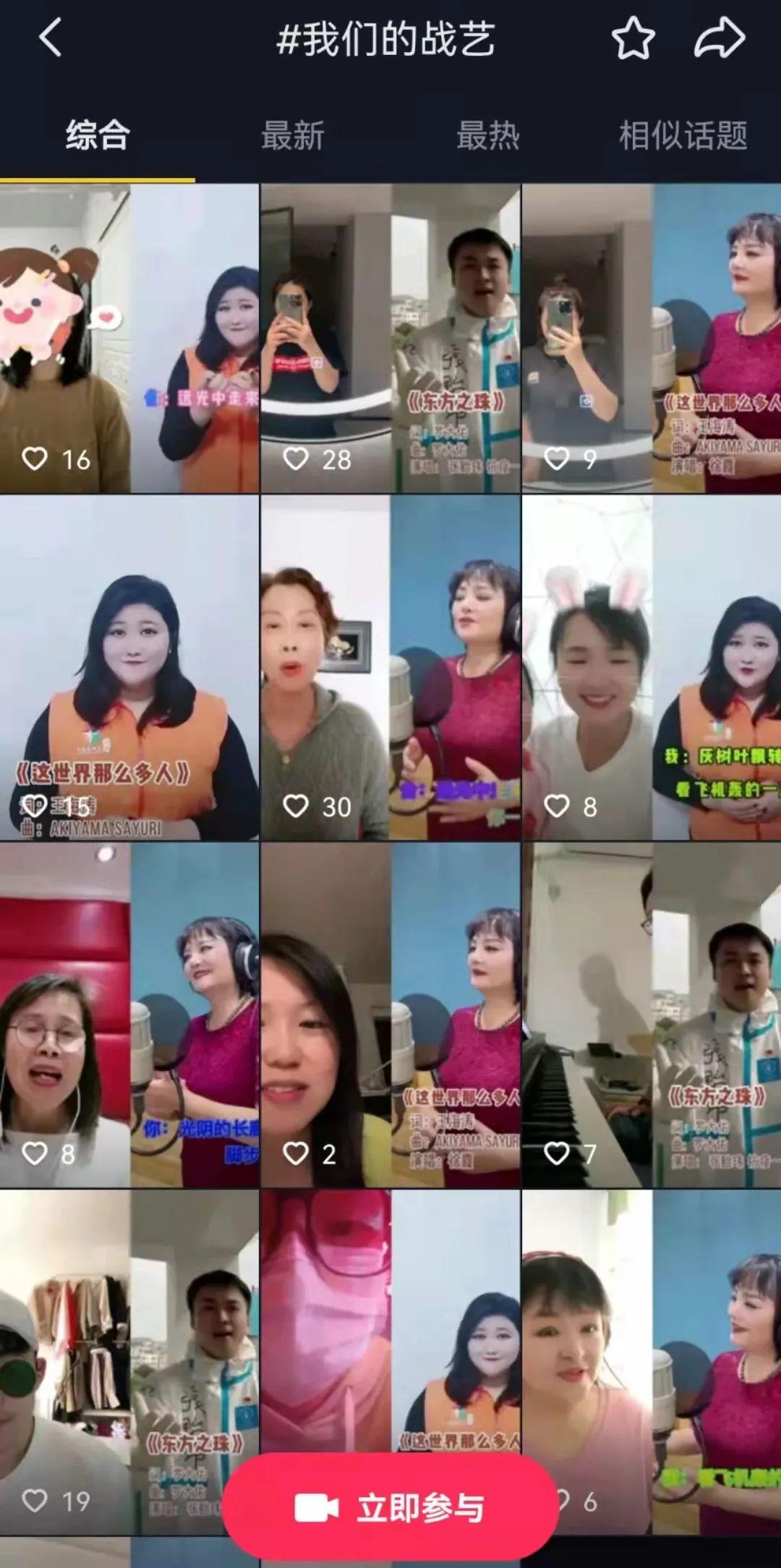Screen dimensions: 781x1568
Task: Switch to the 最热 tab
Action: [x=488, y=136]
